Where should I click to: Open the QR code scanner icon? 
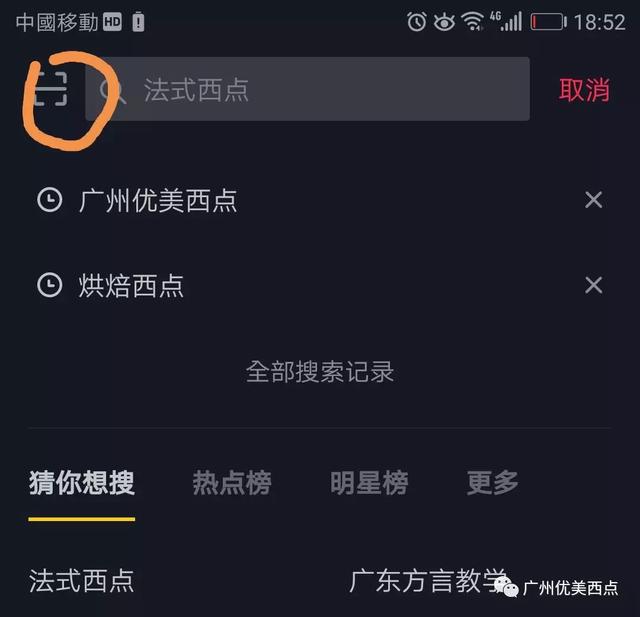pos(50,89)
